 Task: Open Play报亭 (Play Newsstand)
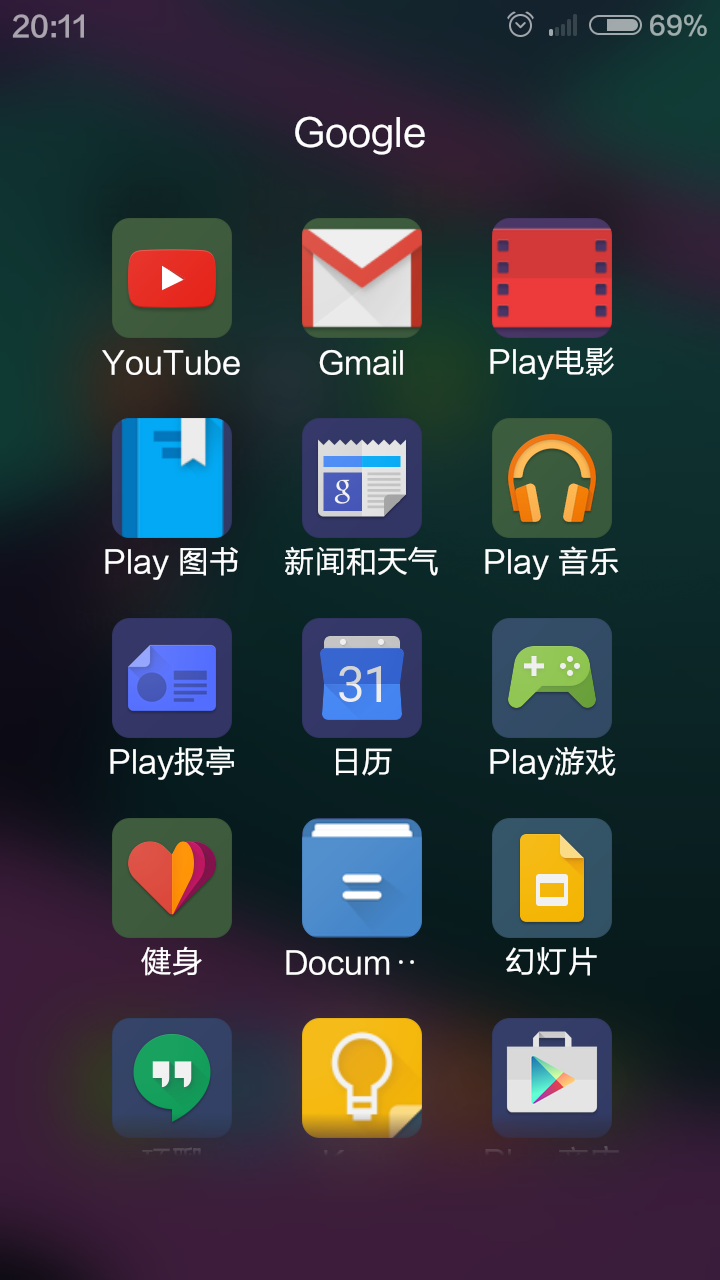(x=171, y=677)
